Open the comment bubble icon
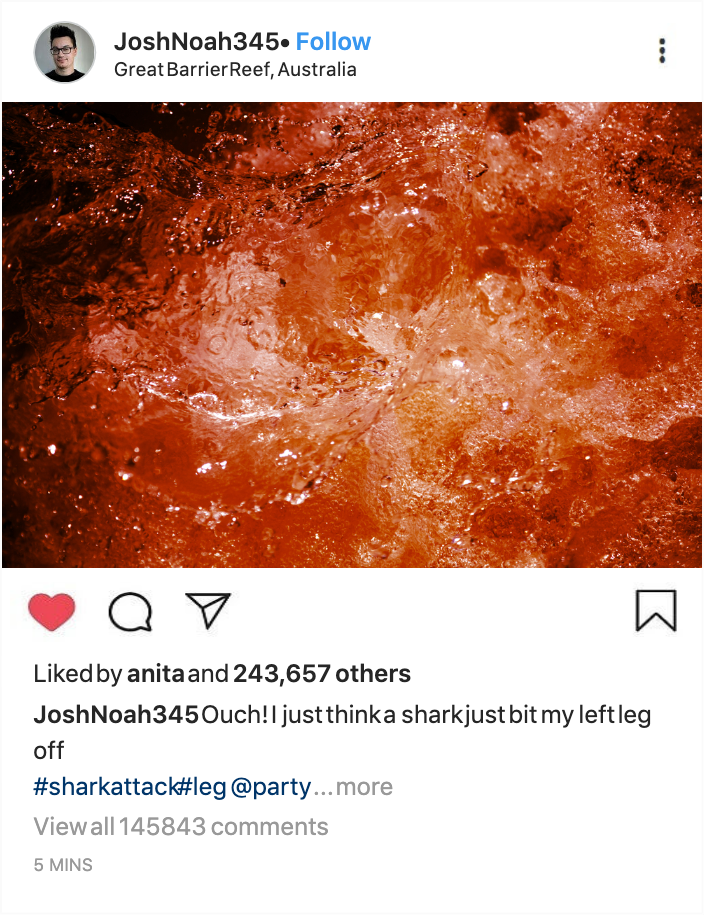 (130, 612)
